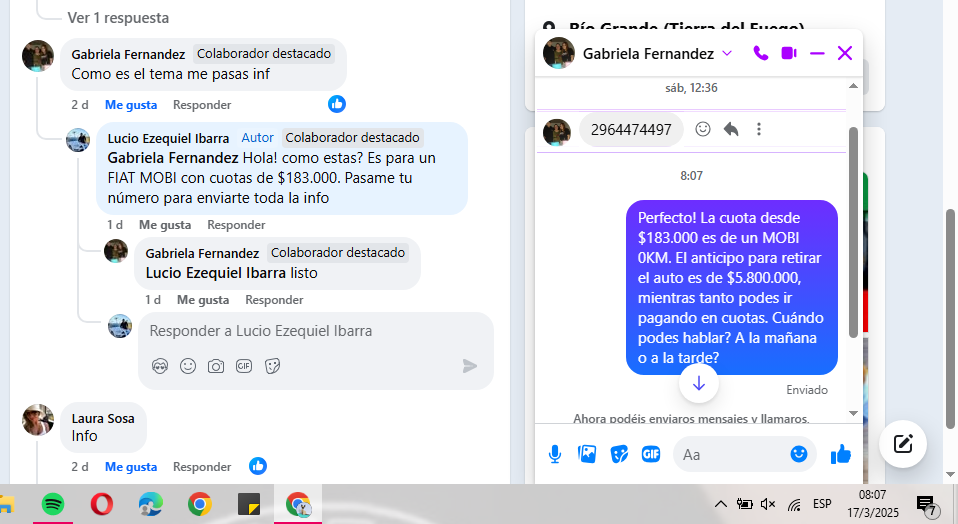Viewport: 958px width, 524px height.
Task: Reply to the 2964474497 message
Action: (731, 129)
